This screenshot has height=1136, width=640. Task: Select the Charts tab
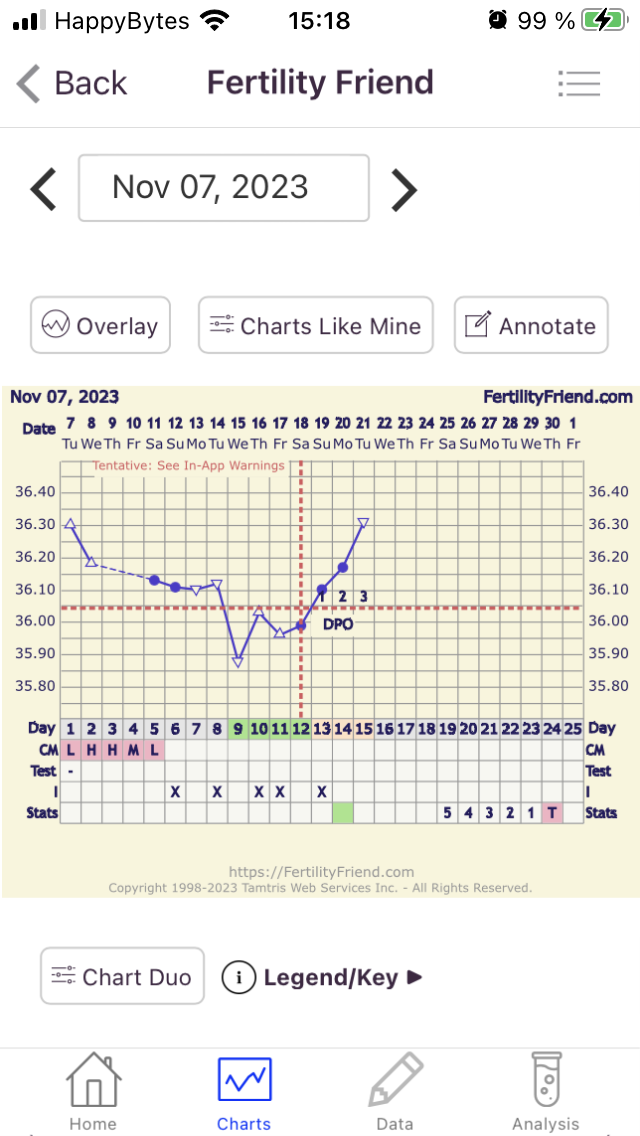[x=244, y=1091]
